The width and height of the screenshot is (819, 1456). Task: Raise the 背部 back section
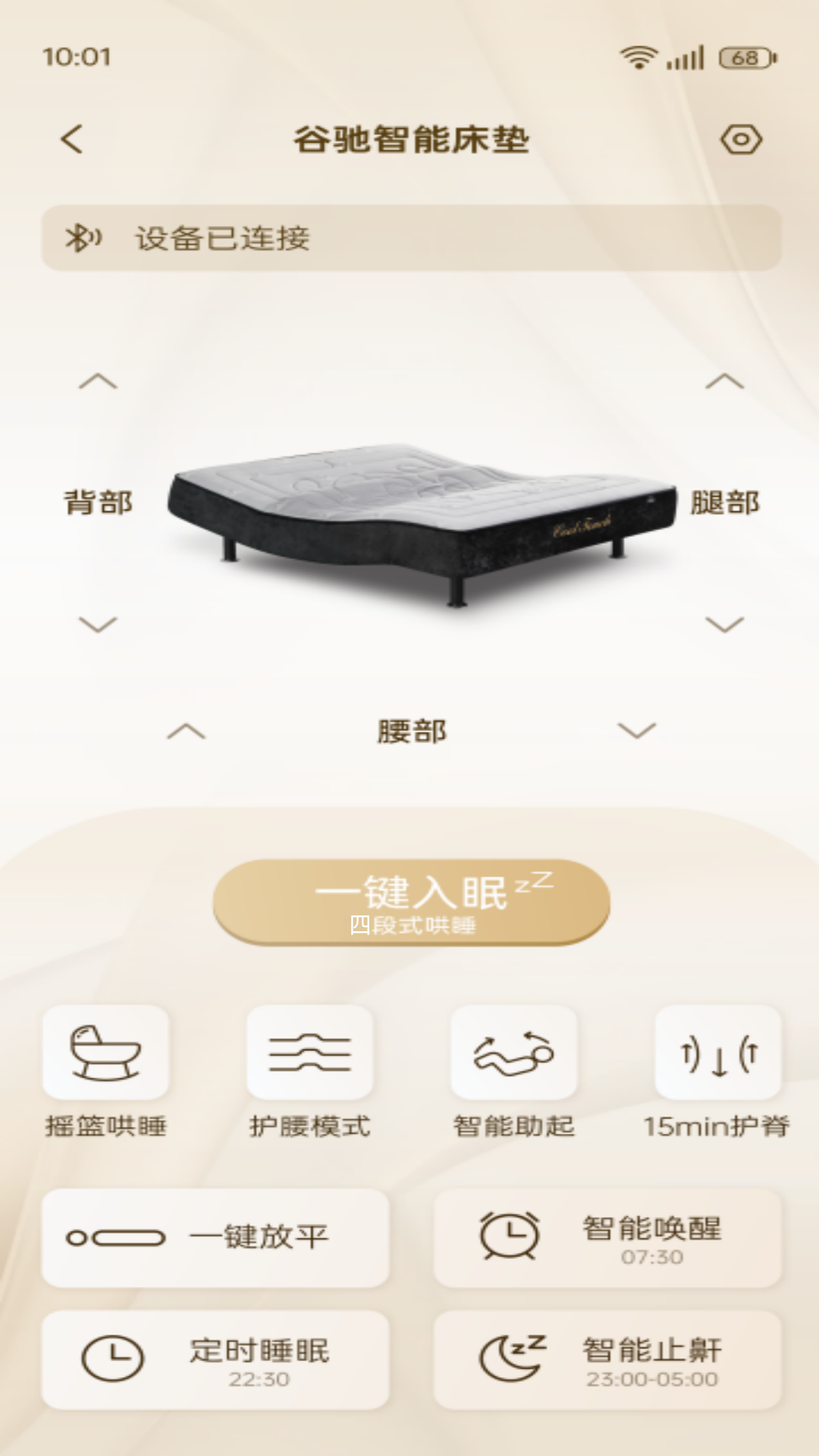click(x=99, y=381)
